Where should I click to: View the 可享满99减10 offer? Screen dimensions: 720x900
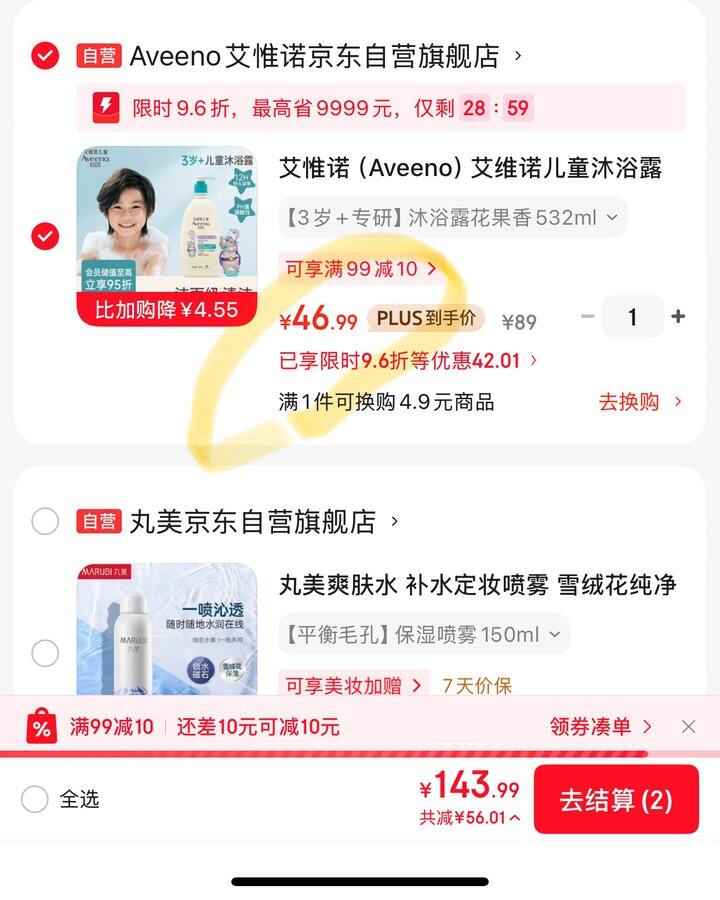pos(361,268)
